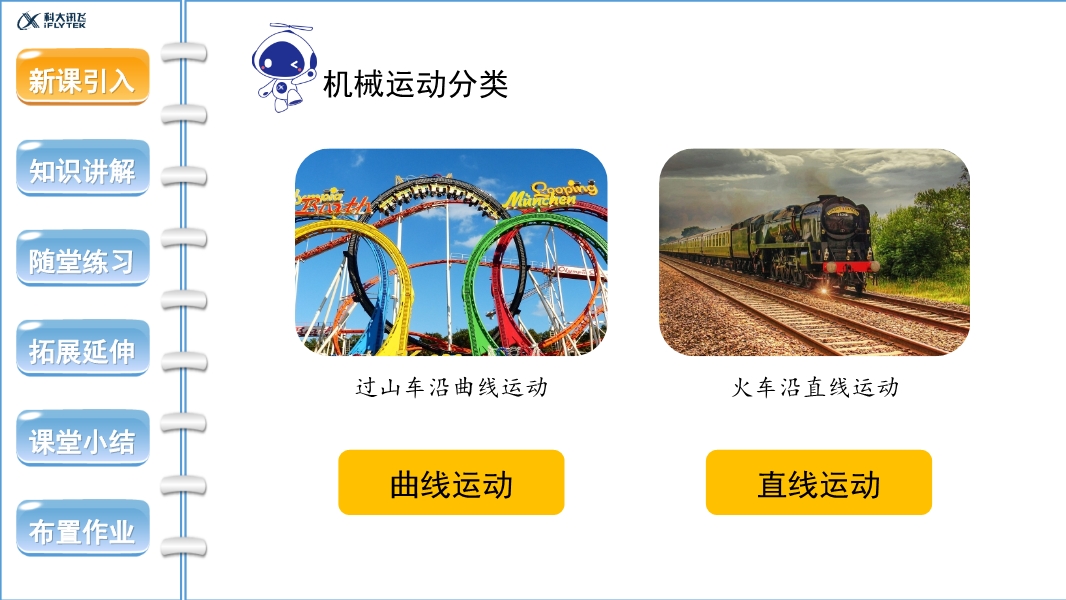Choose the 直线运动 button
The height and width of the screenshot is (600, 1066).
(x=818, y=483)
